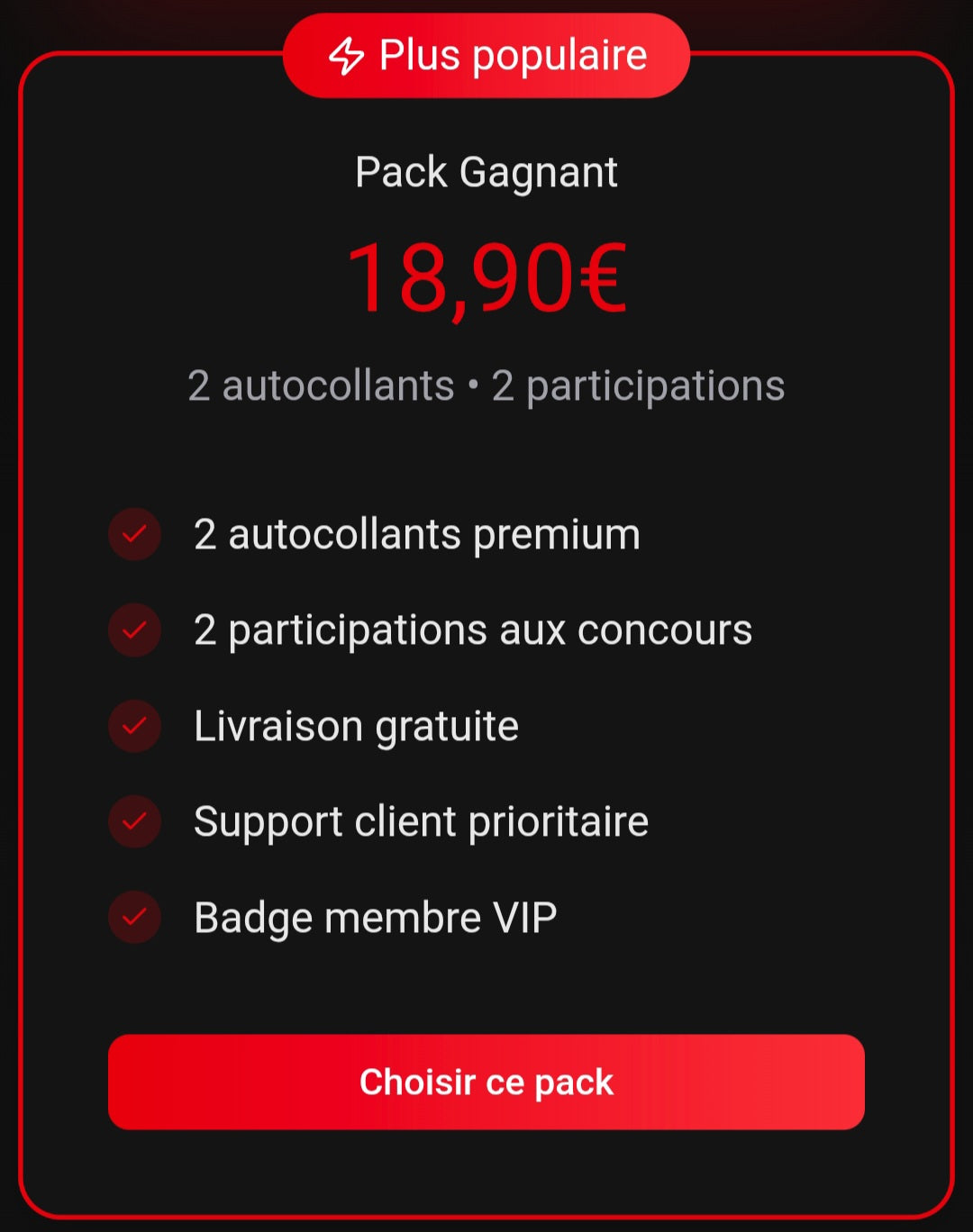This screenshot has width=973, height=1232.
Task: Open the Support client prioritaire details
Action: 421,821
